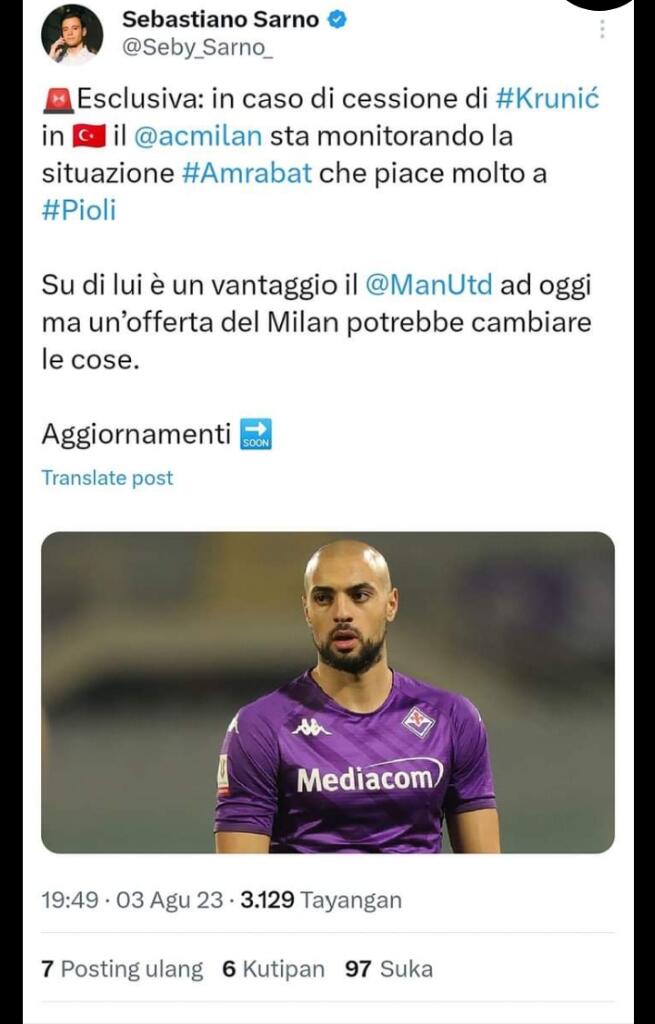This screenshot has height=1024, width=655.
Task: View the attached player photo full screen
Action: [328, 692]
